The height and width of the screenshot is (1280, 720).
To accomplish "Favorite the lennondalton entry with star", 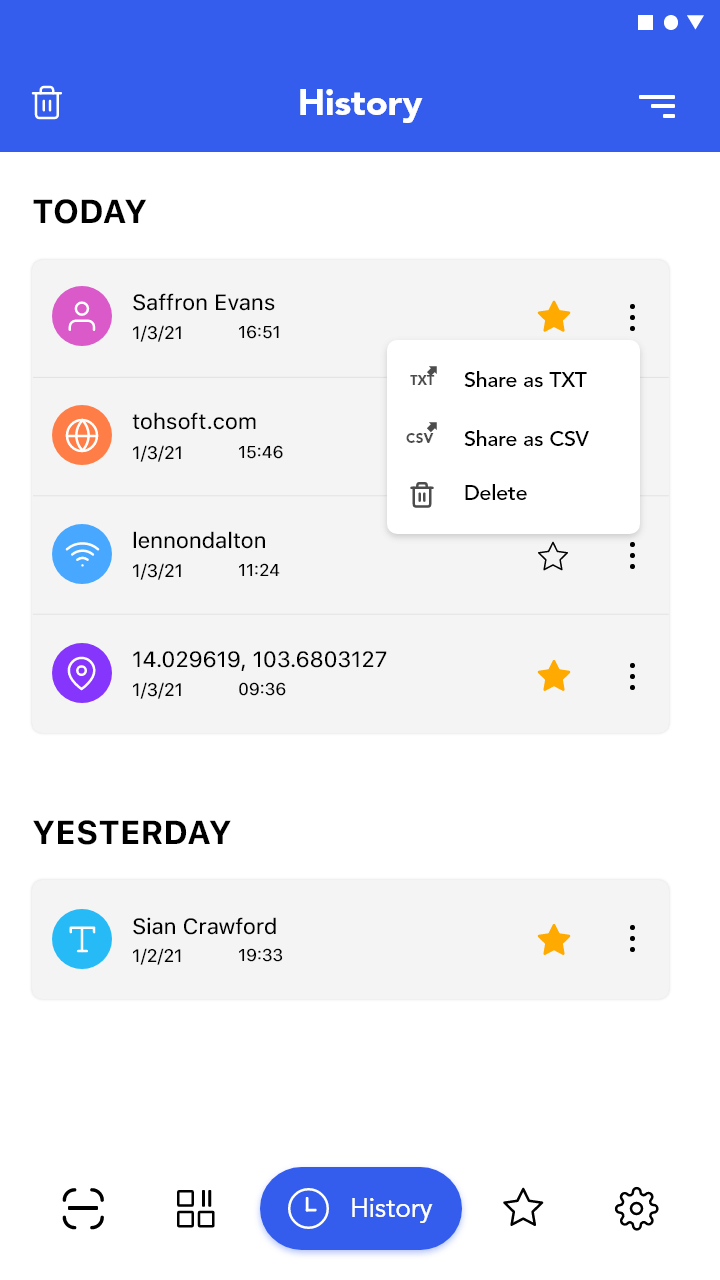I will click(x=553, y=556).
